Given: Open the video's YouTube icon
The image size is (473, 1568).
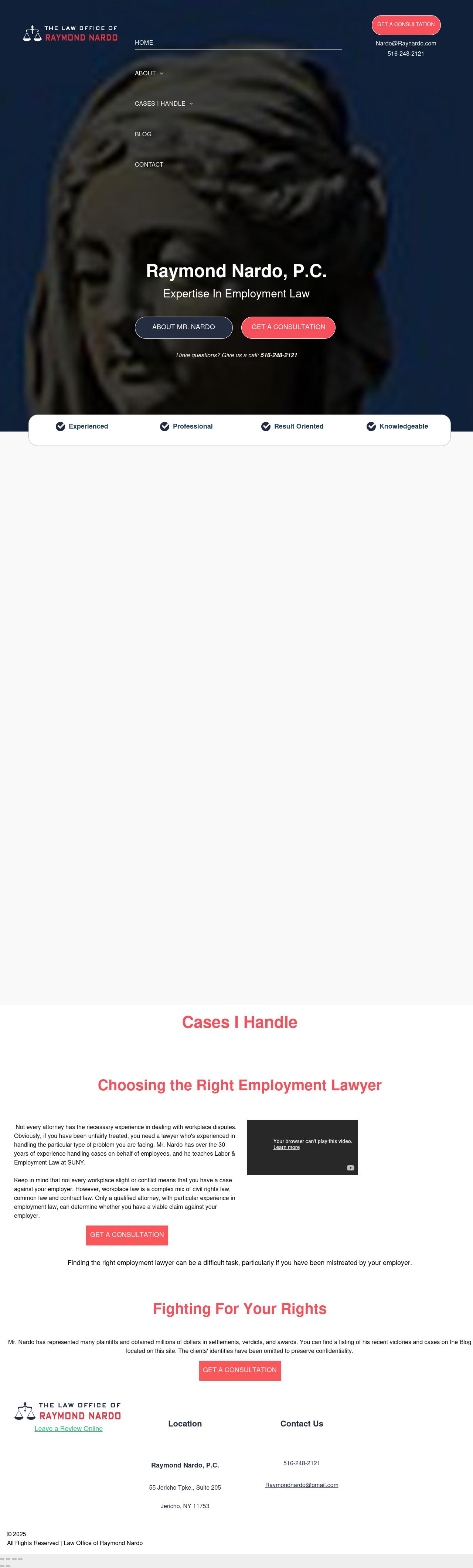Looking at the screenshot, I should coord(350,1168).
